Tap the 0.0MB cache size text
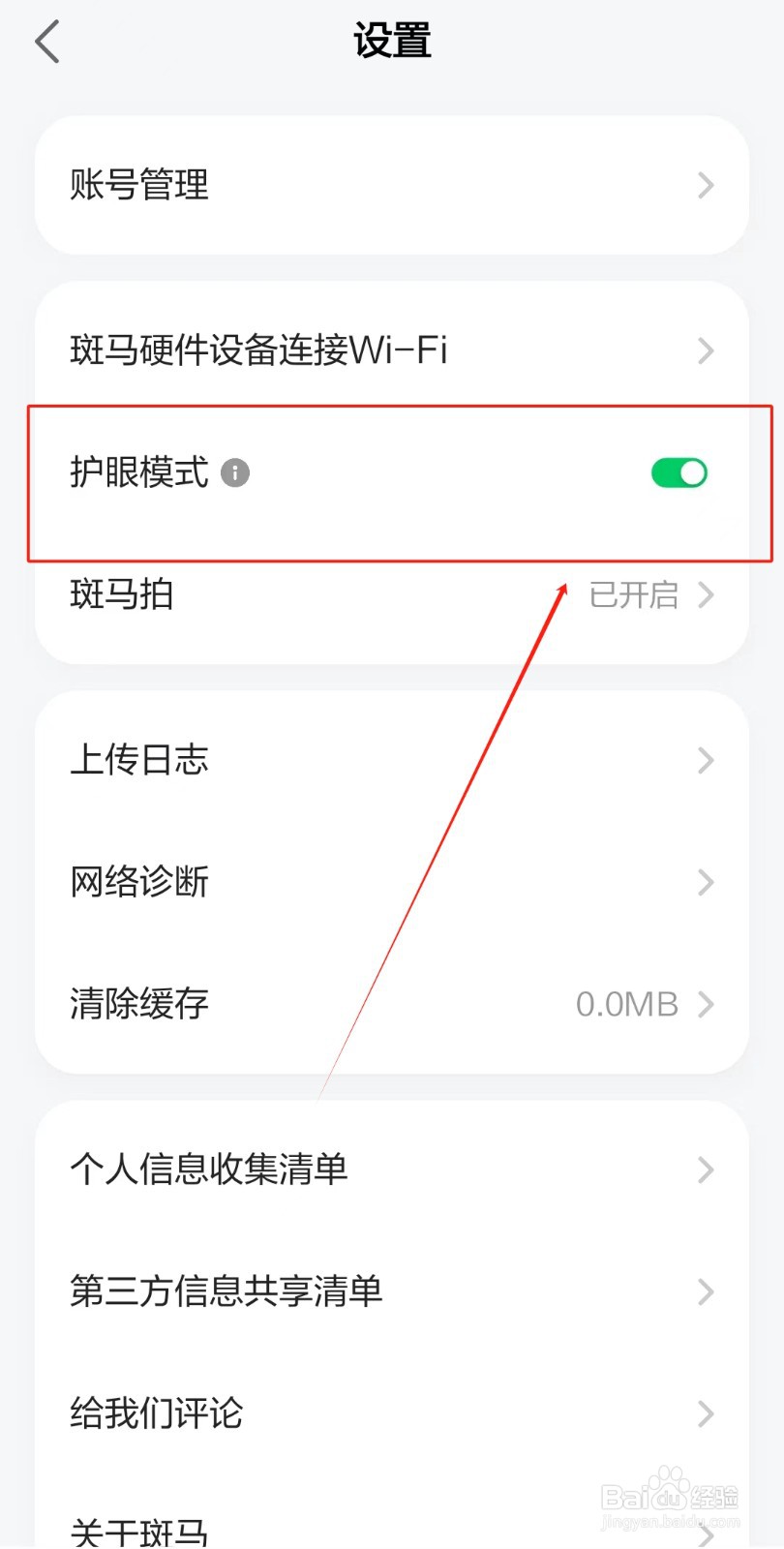 (626, 1004)
